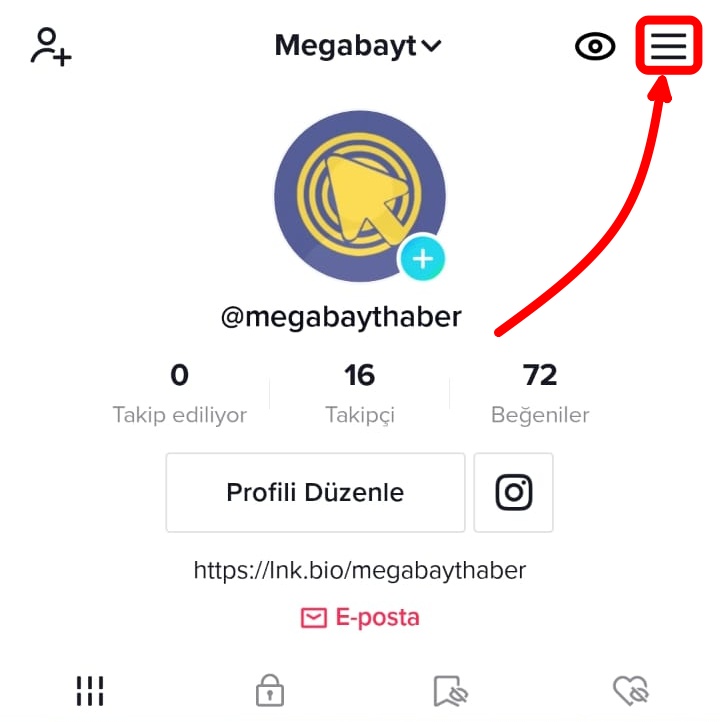Image resolution: width=720 pixels, height=722 pixels.
Task: Open profile views eye icon
Action: click(x=595, y=47)
